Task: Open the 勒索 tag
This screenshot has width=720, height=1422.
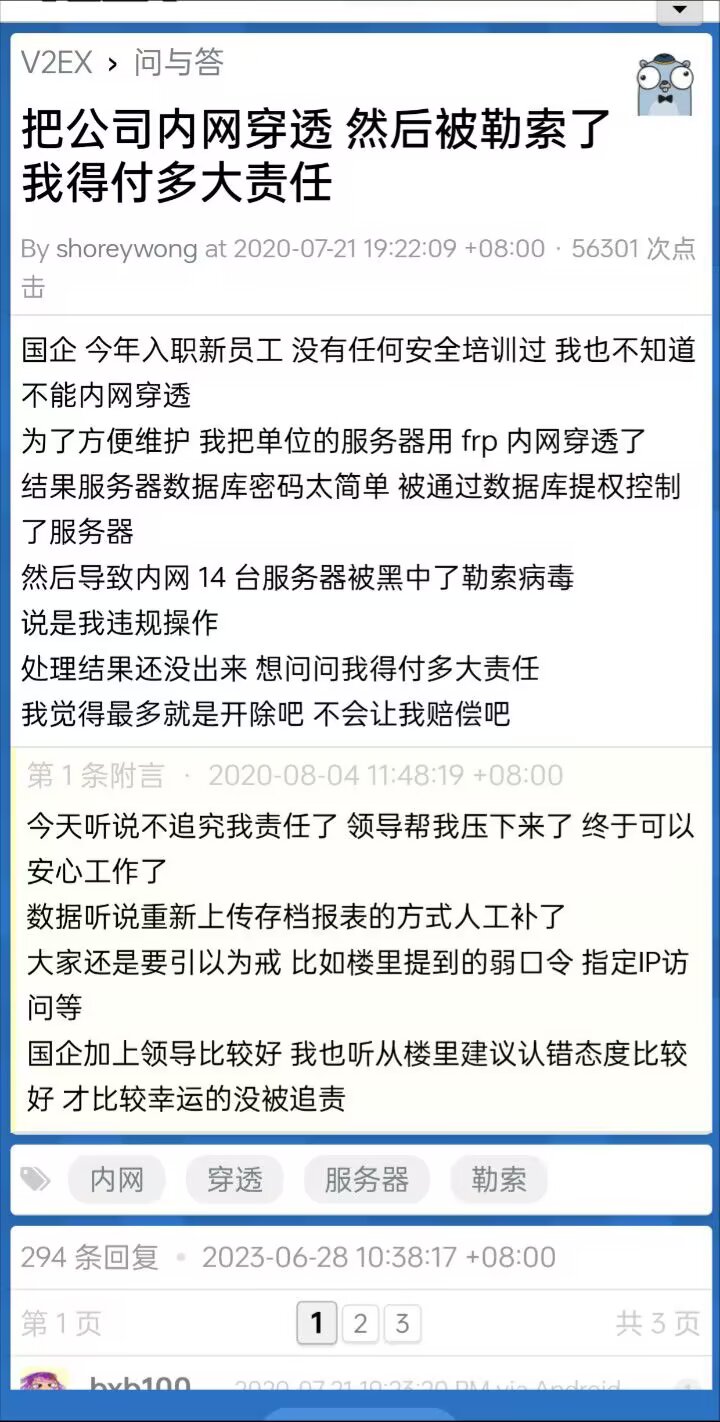Action: pos(498,1180)
